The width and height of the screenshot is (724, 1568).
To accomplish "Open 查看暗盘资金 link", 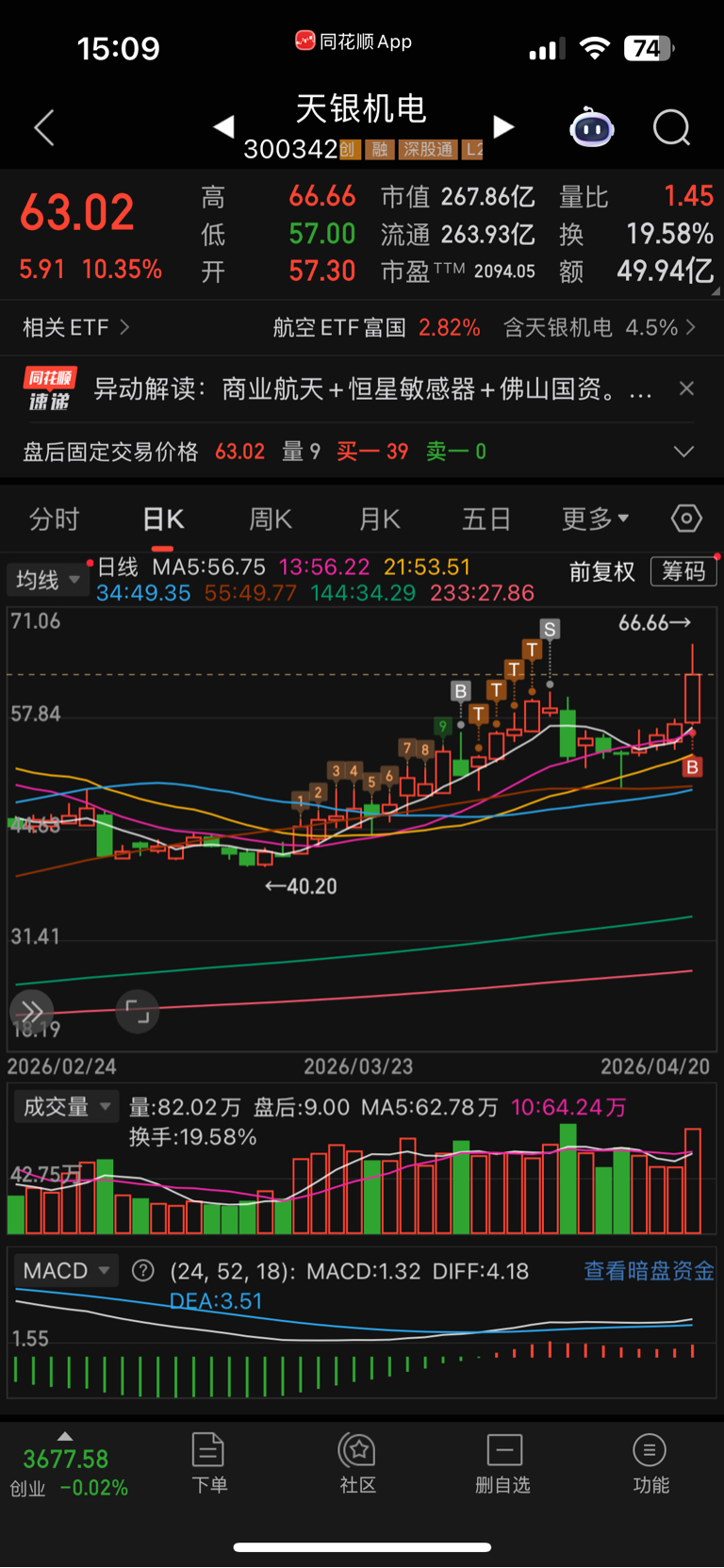I will [649, 1271].
